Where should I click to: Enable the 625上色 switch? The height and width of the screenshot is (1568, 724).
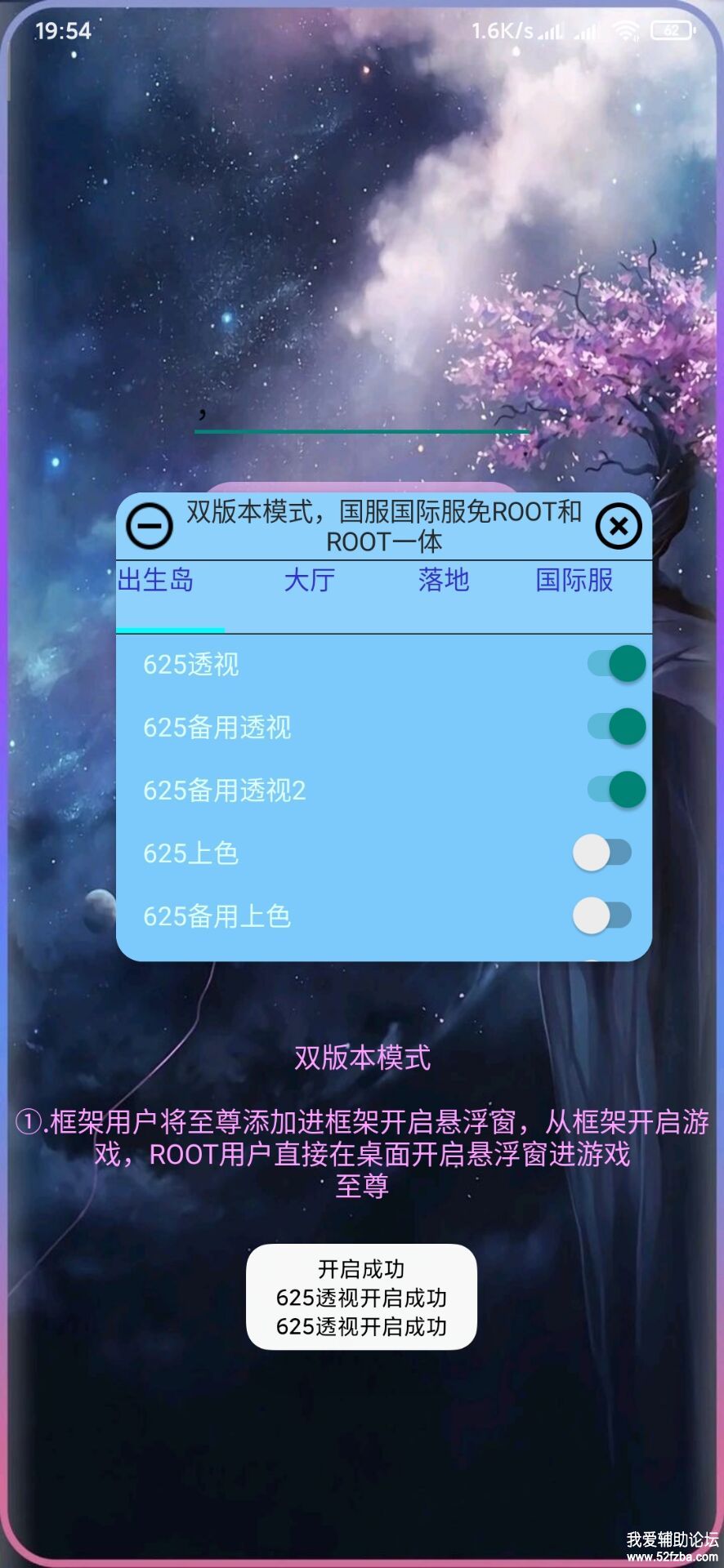point(602,853)
